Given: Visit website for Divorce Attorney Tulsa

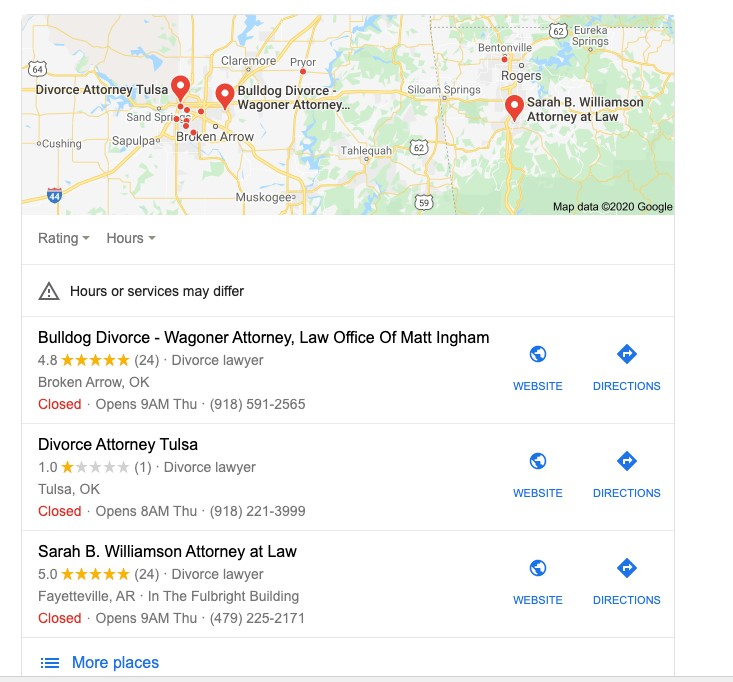Looking at the screenshot, I should (x=537, y=474).
